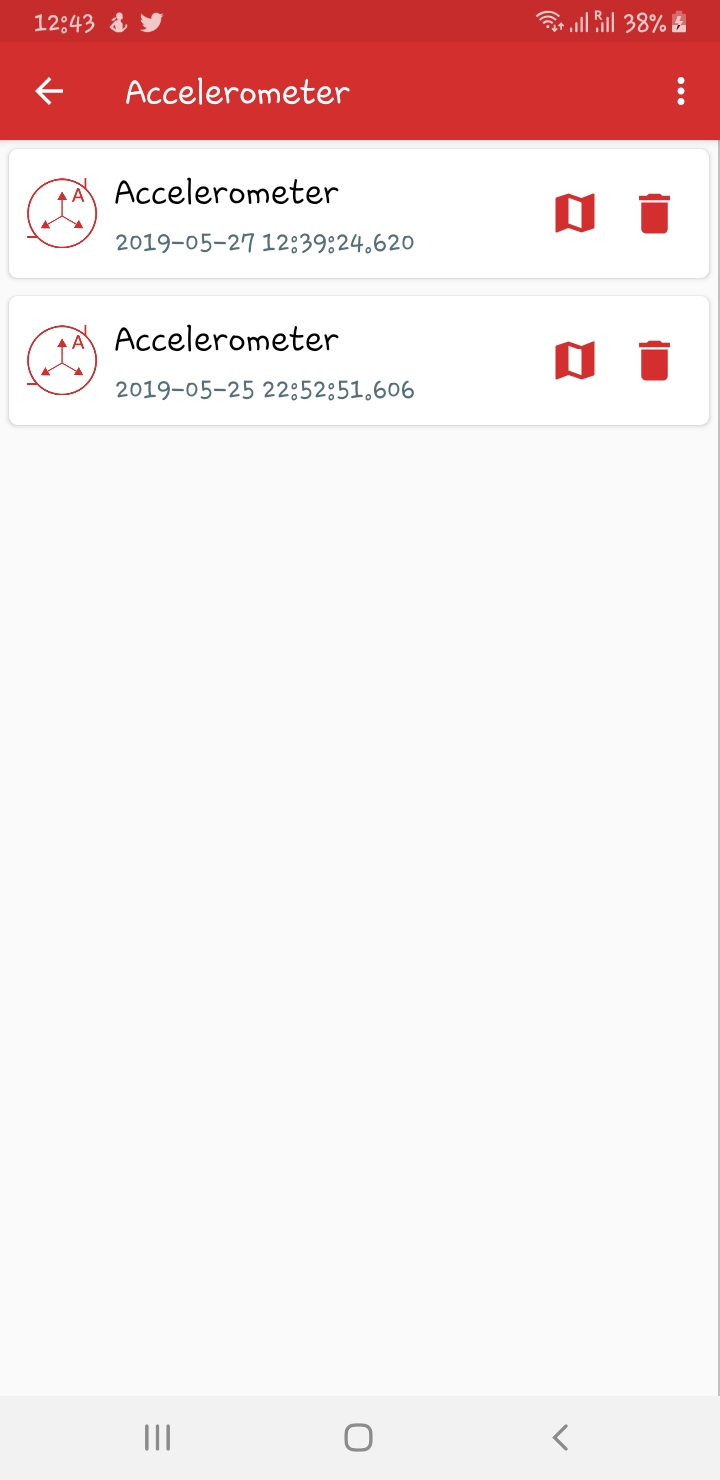
Task: Tap the Twitter bird icon in the status bar
Action: point(148,21)
